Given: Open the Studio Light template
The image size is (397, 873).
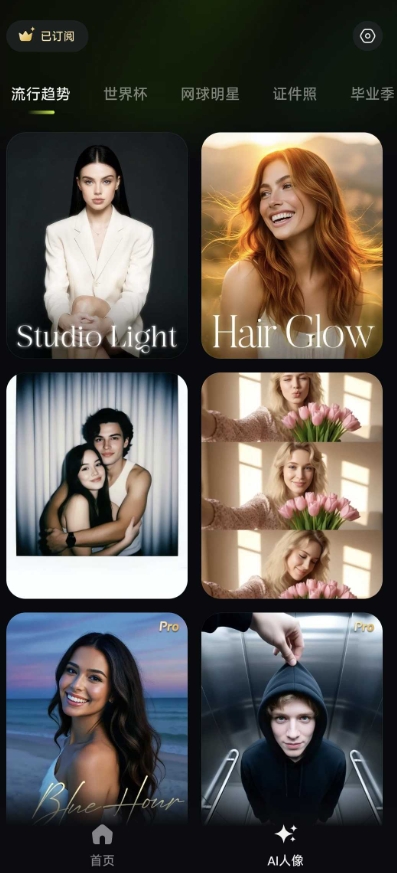Looking at the screenshot, I should [x=97, y=246].
